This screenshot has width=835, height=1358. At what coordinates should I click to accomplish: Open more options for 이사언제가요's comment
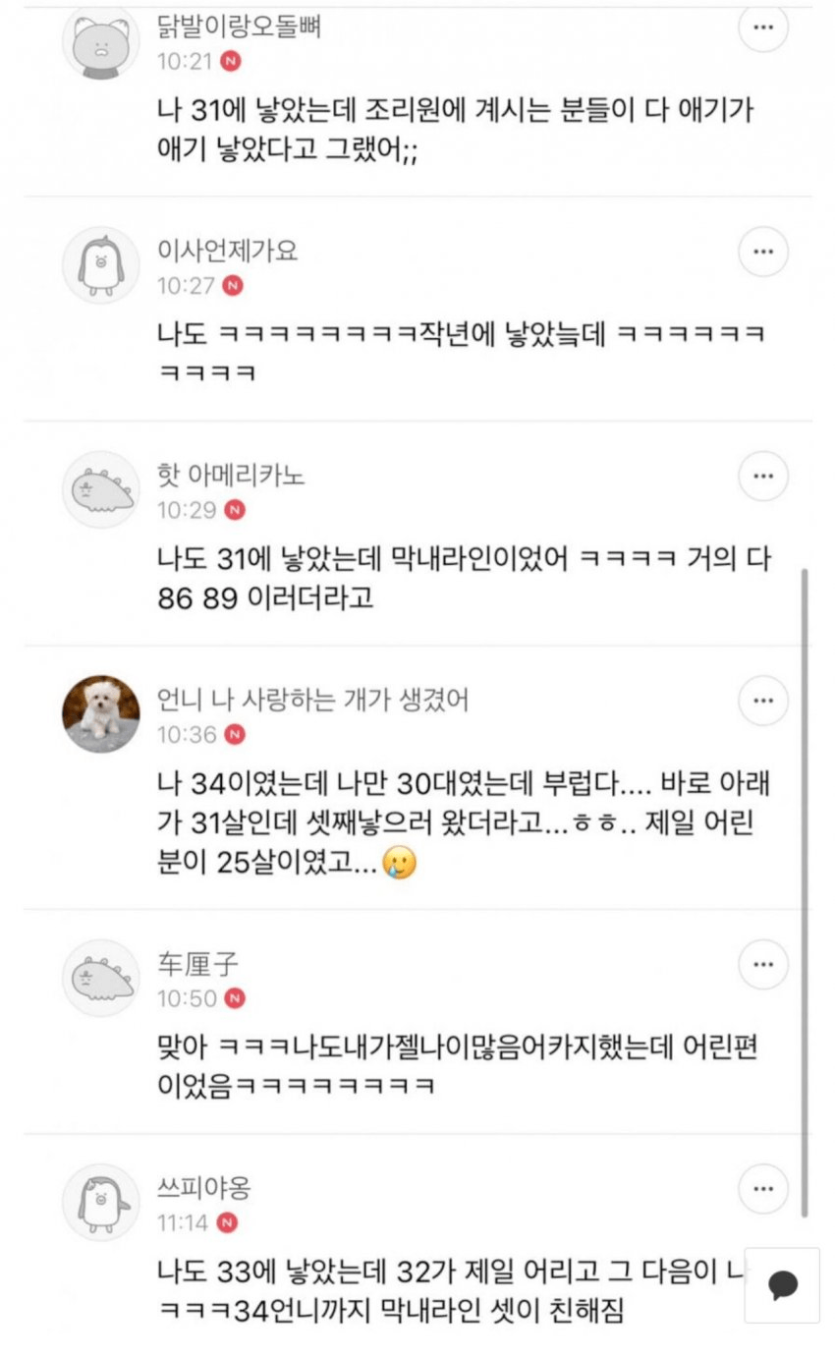pyautogui.click(x=763, y=252)
